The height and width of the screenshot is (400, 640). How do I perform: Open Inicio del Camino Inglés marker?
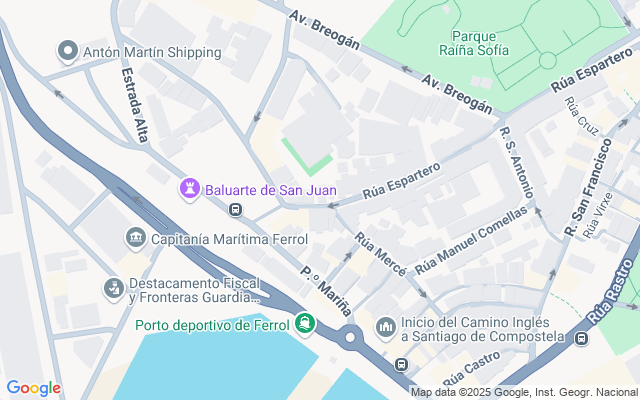(x=385, y=327)
